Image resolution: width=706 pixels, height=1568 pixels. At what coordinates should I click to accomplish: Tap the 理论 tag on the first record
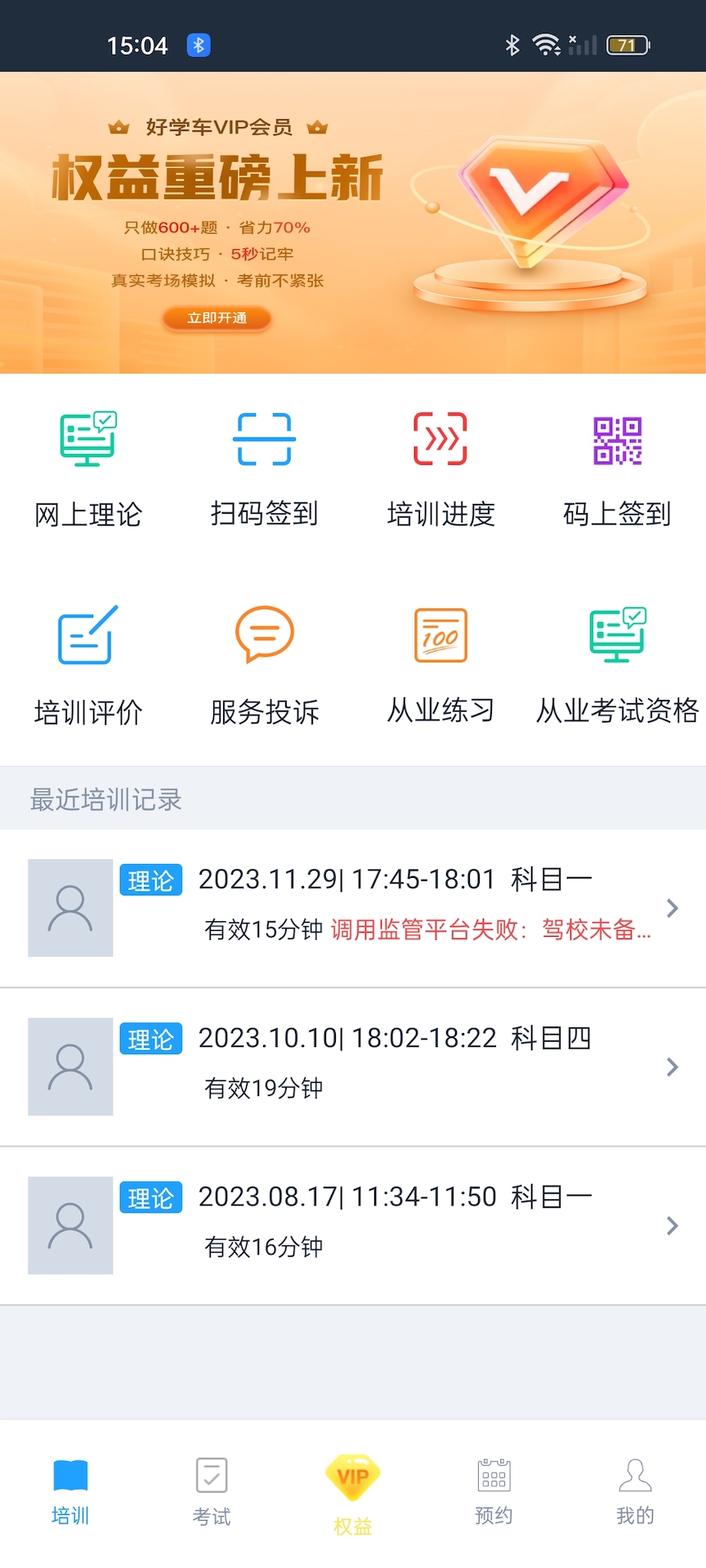pyautogui.click(x=150, y=880)
